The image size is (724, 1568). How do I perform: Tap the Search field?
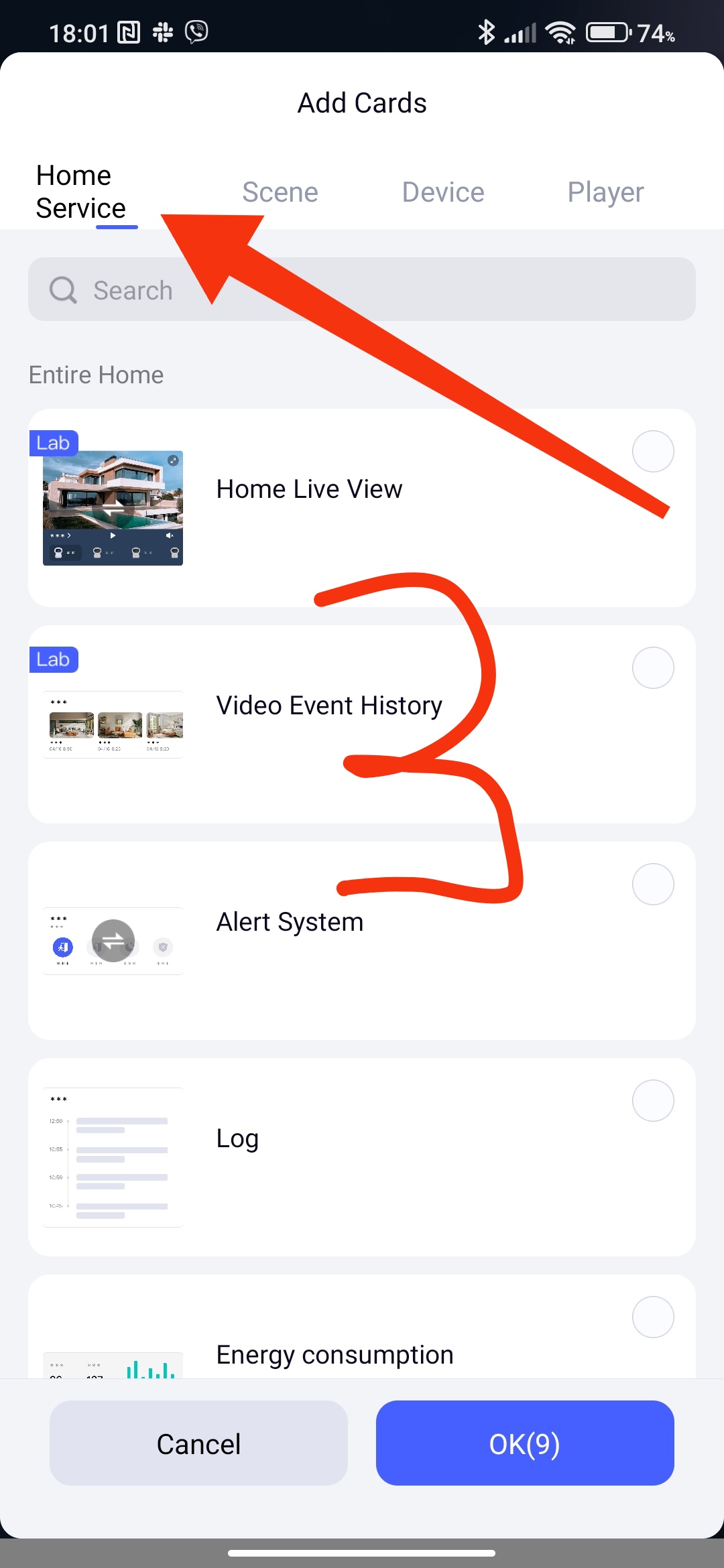click(362, 289)
